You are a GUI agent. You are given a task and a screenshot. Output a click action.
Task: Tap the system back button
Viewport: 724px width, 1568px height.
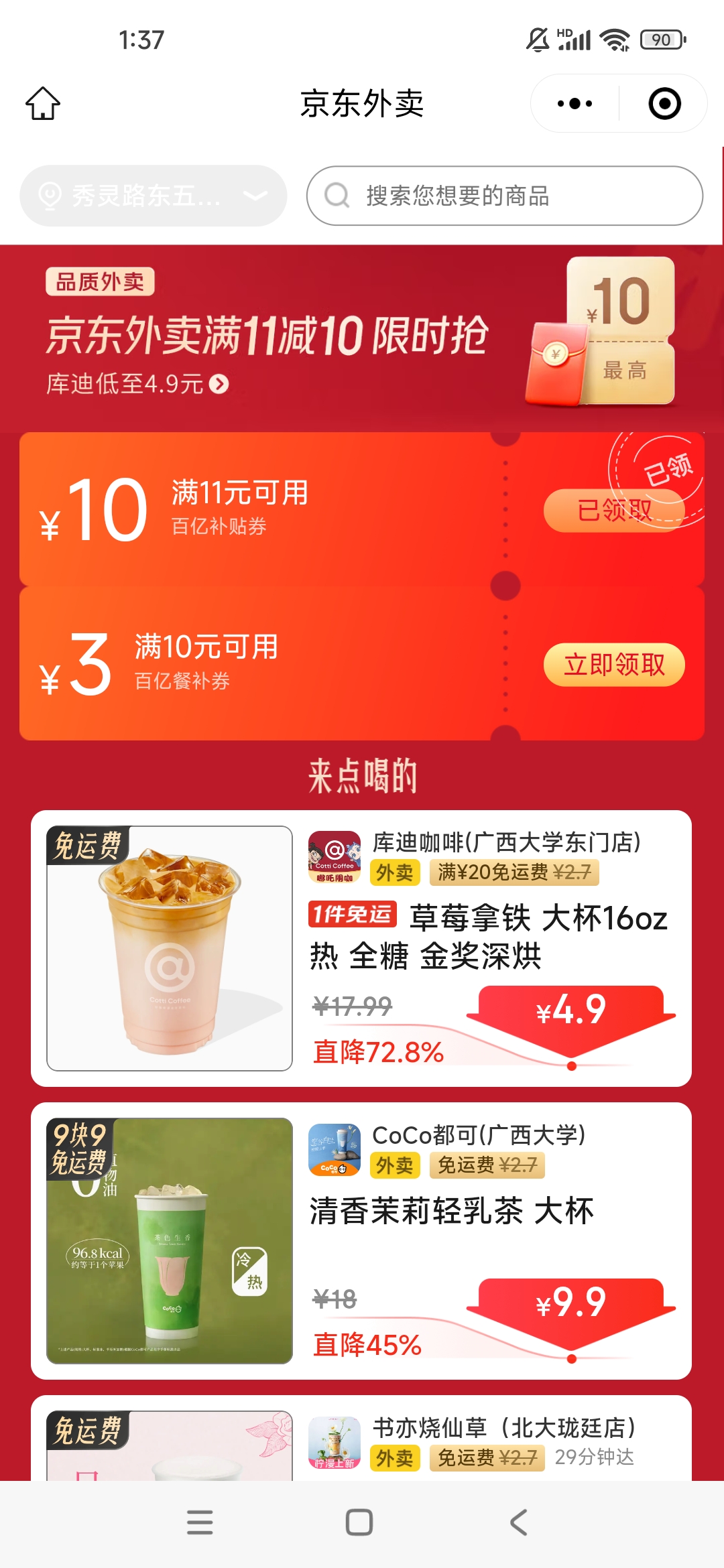pos(519,1522)
